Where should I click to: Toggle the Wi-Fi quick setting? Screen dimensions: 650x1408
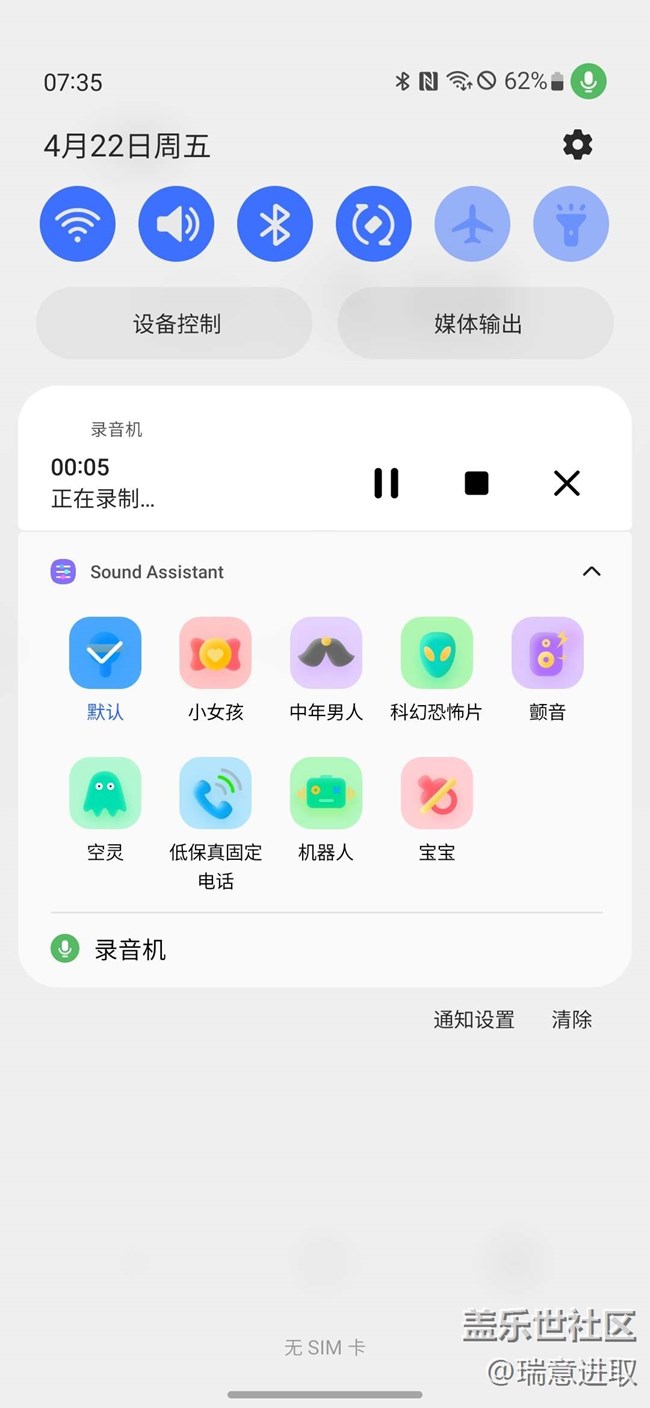pyautogui.click(x=78, y=224)
